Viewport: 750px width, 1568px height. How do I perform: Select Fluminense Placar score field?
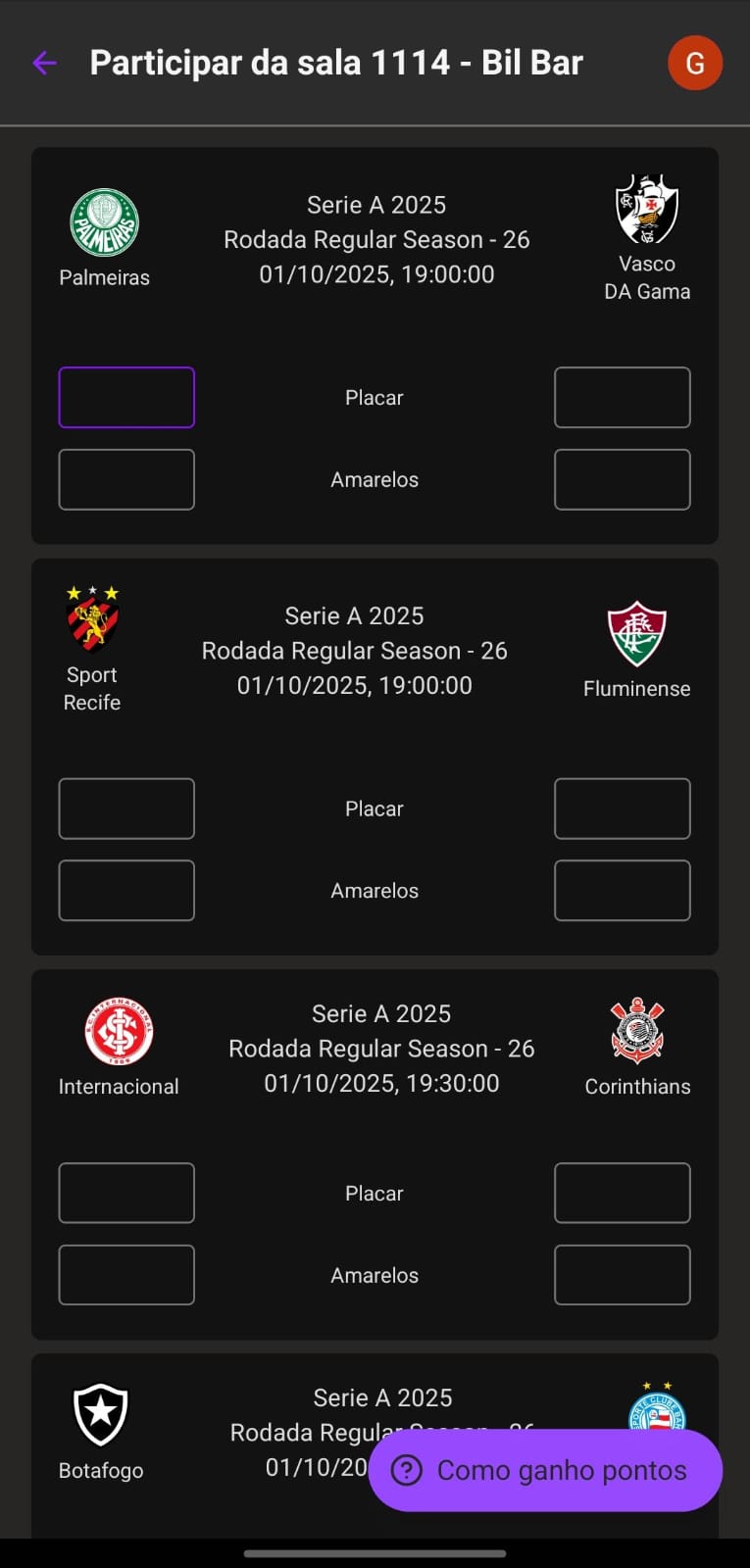(x=623, y=808)
